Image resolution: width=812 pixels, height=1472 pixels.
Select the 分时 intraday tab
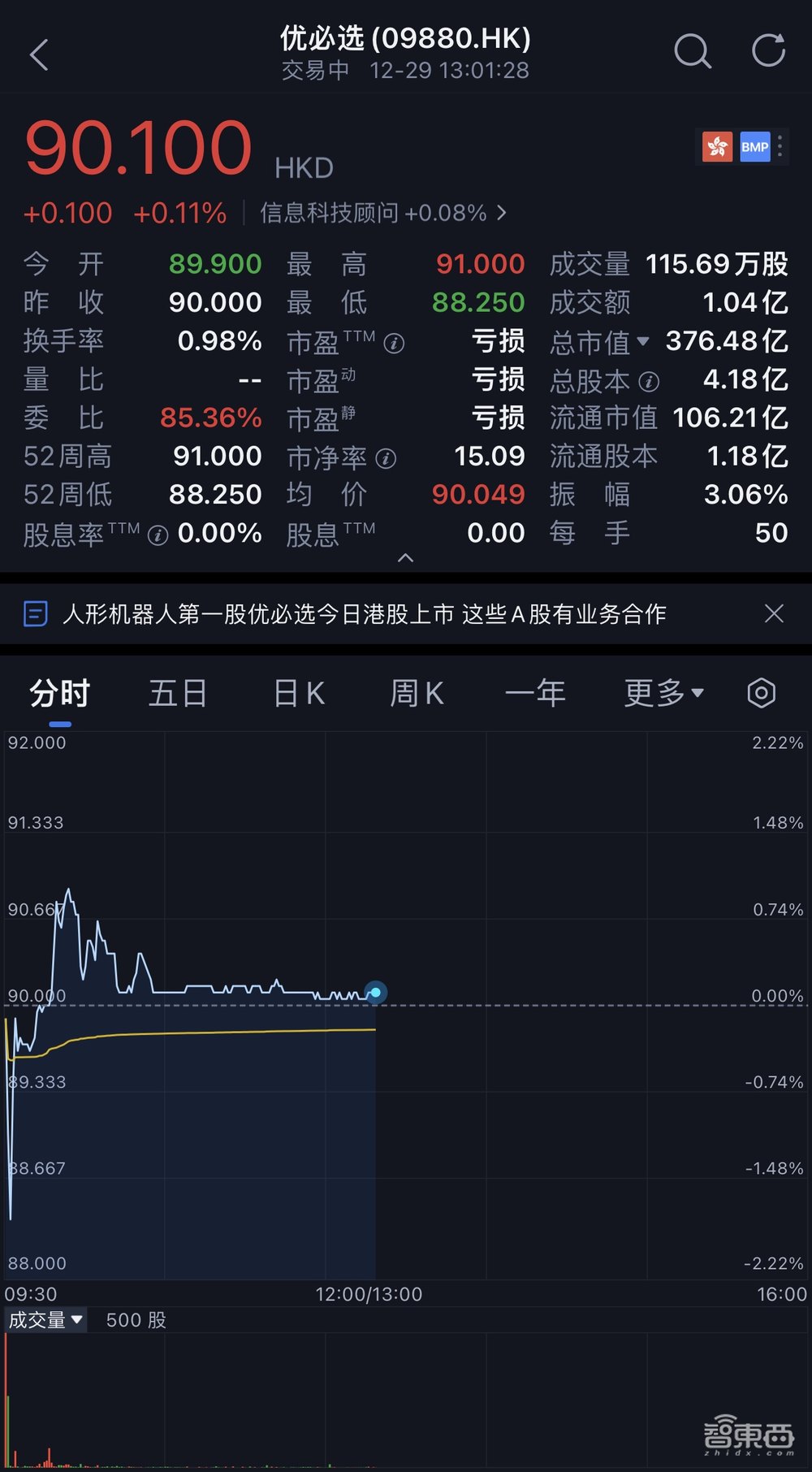tap(59, 693)
